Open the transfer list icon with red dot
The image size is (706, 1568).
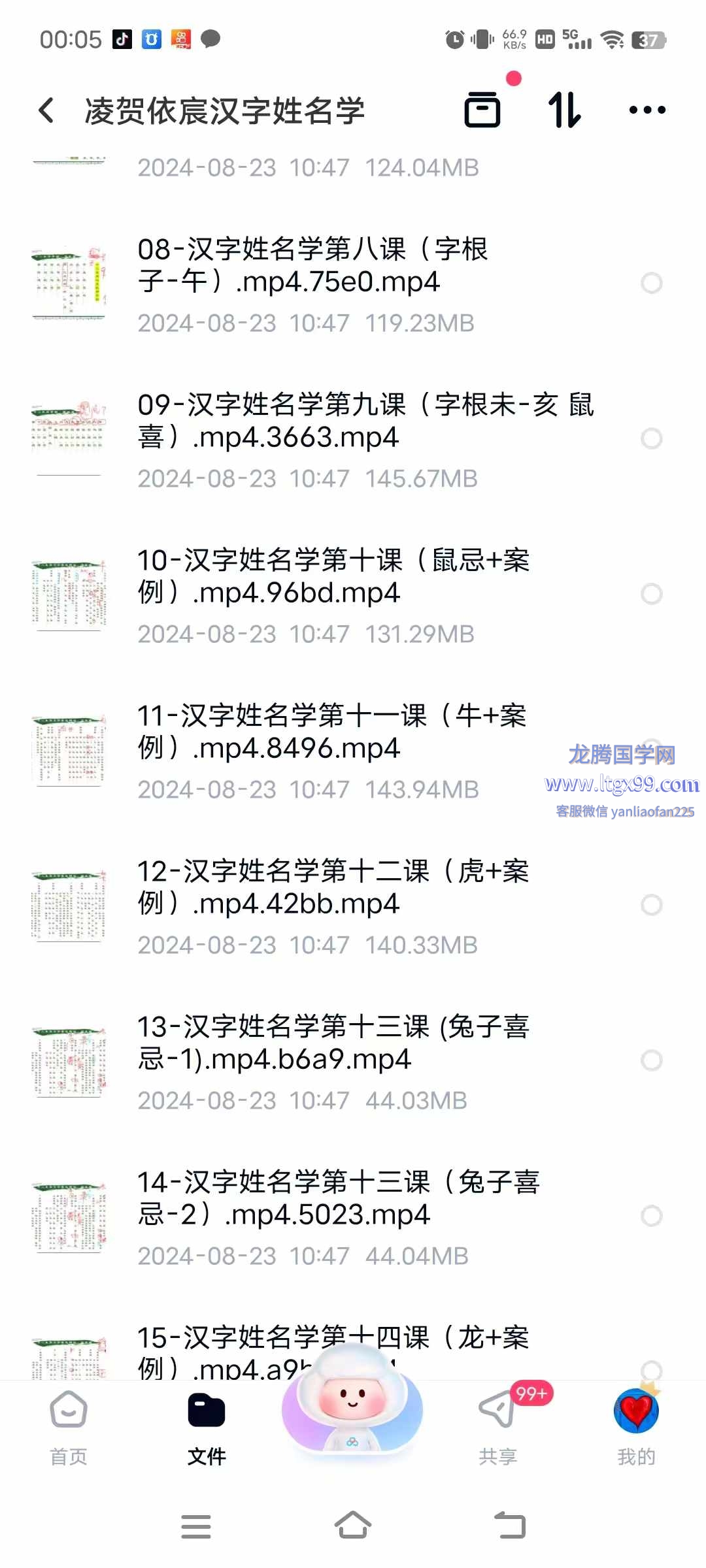[x=482, y=110]
